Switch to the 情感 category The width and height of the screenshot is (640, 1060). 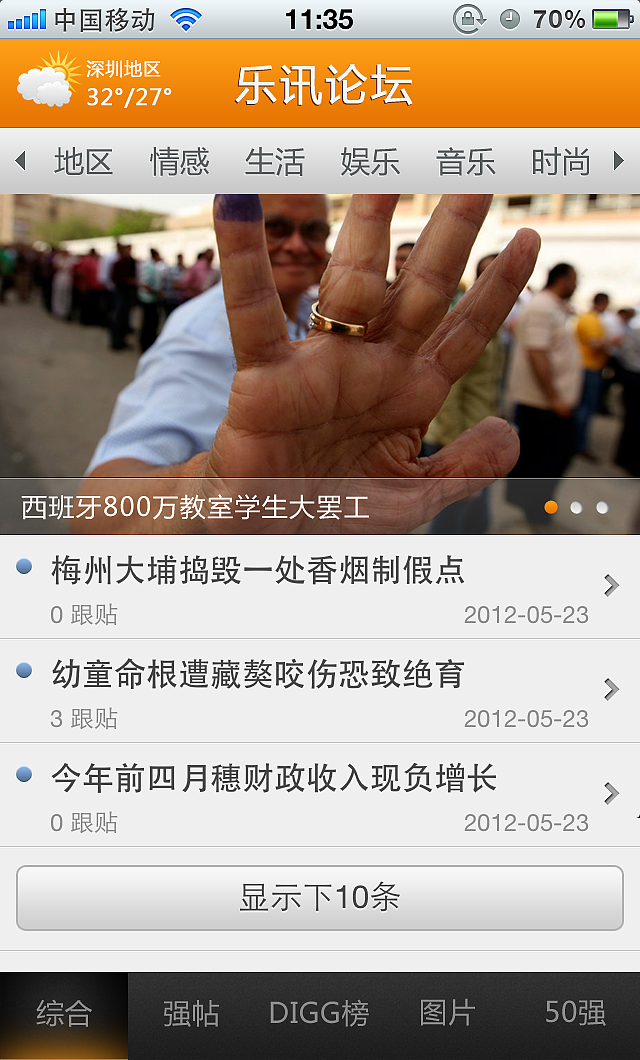(x=179, y=161)
